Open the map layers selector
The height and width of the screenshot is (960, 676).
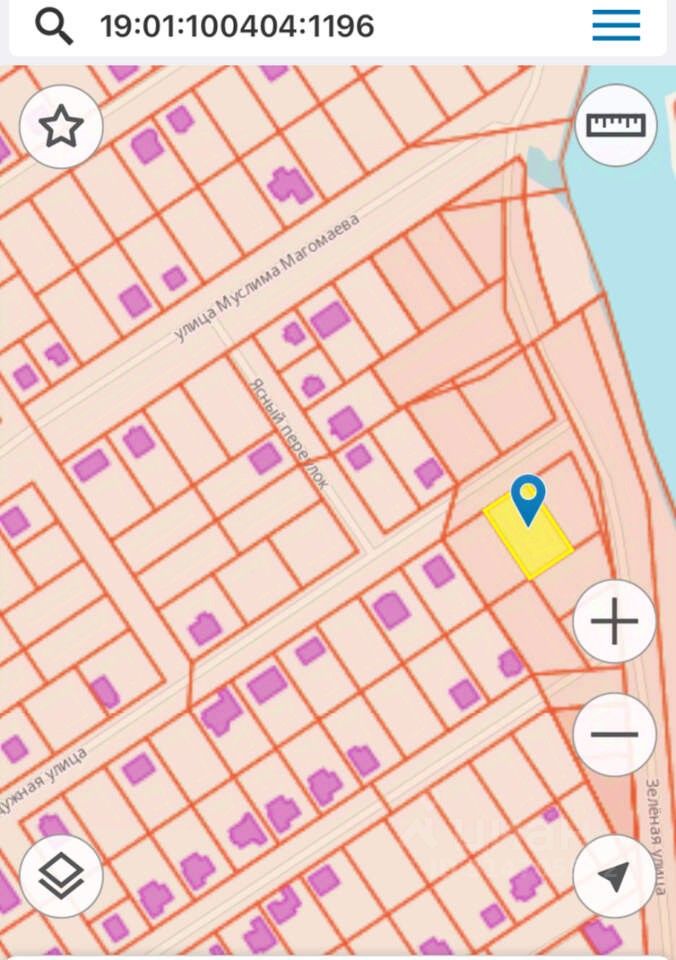[61, 876]
